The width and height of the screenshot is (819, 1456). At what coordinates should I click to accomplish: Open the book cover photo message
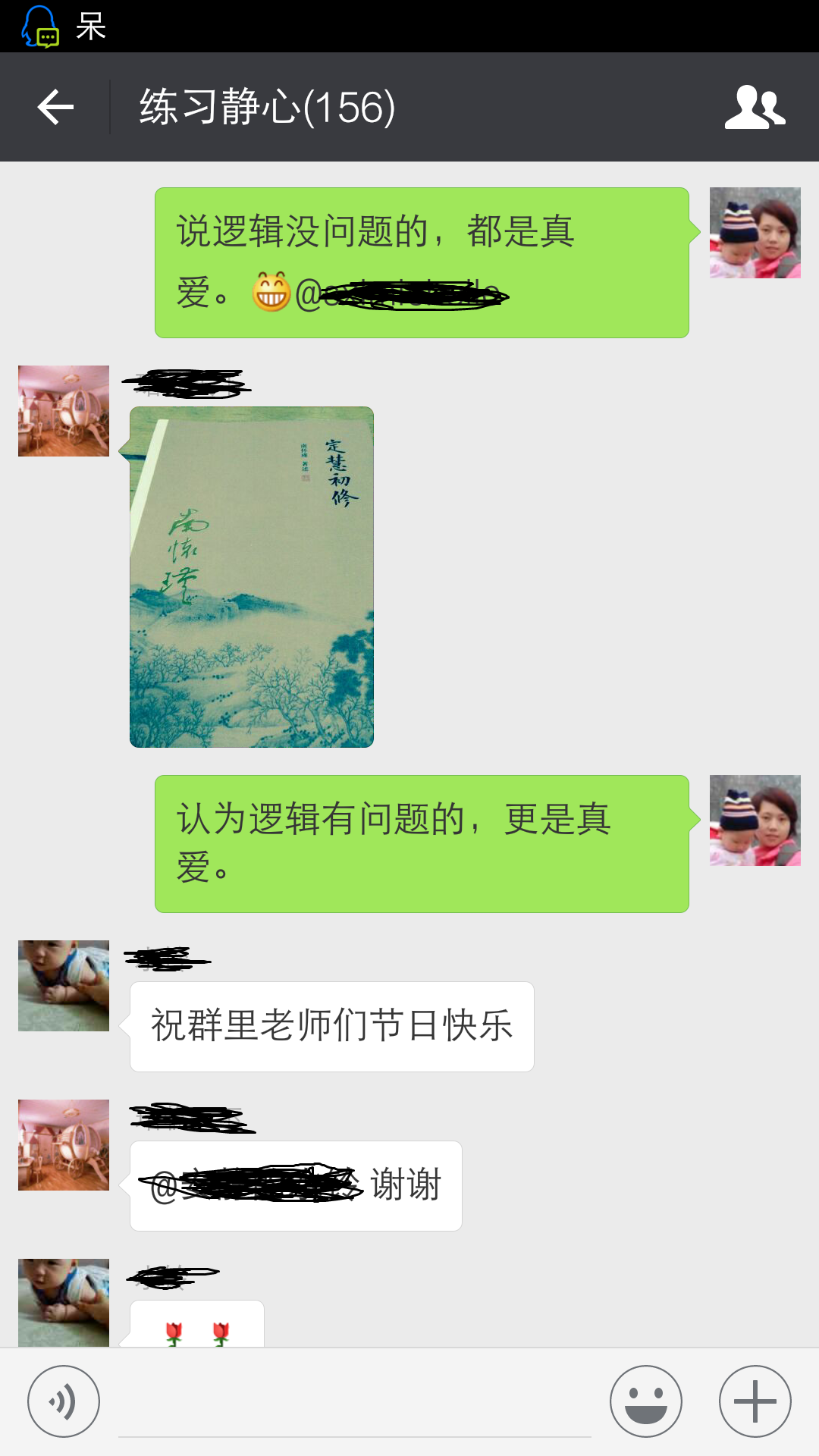[x=252, y=577]
